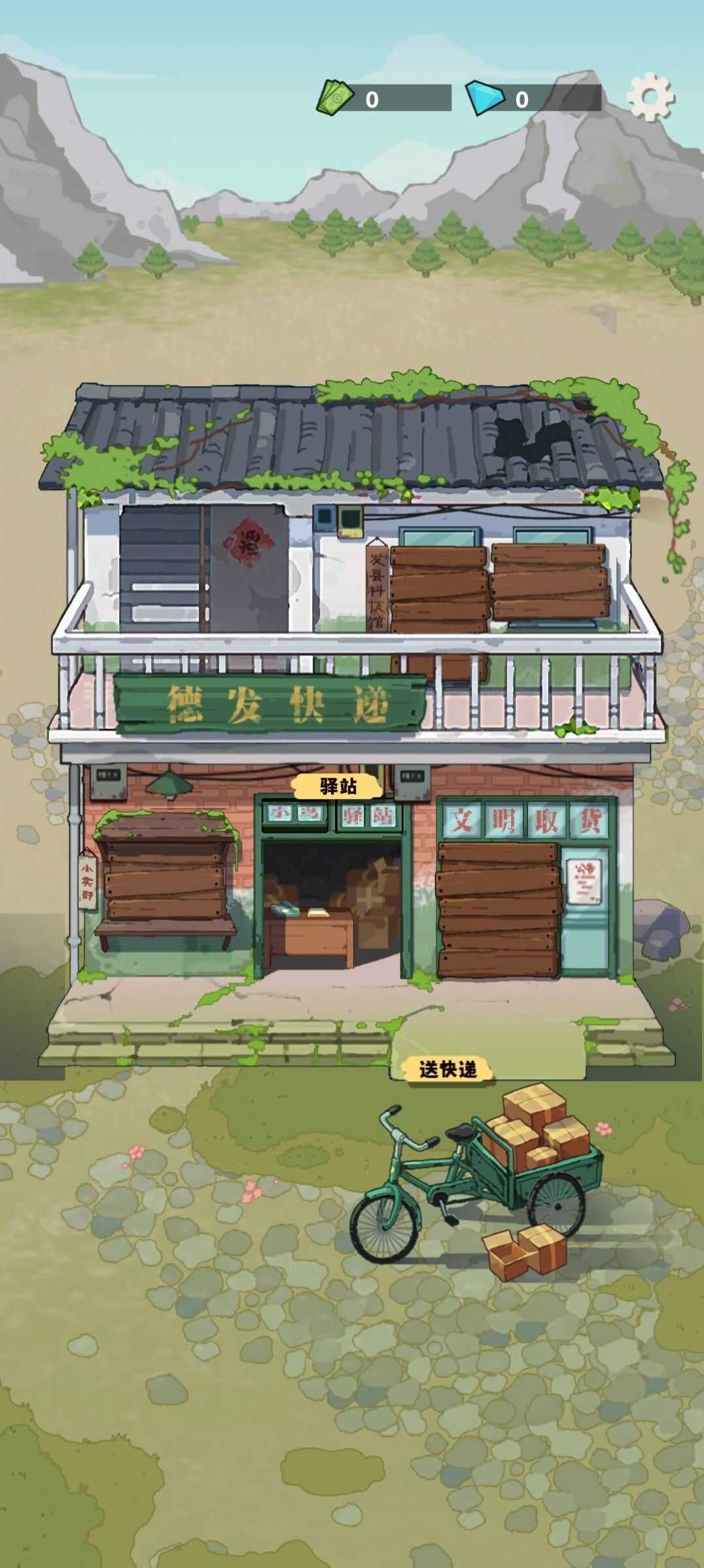Tap the 送快递 delivery button
This screenshot has height=1568, width=704.
448,1069
